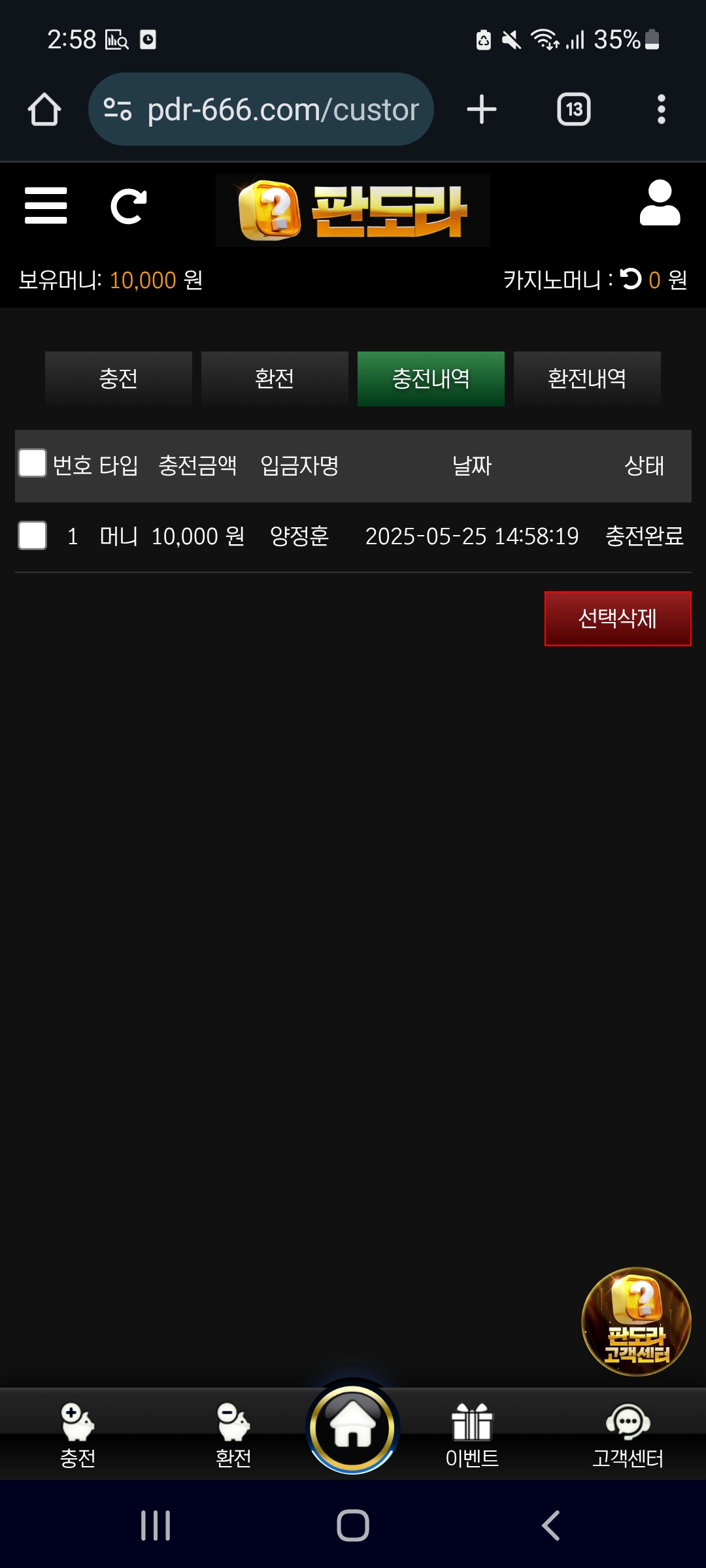The height and width of the screenshot is (1568, 706).
Task: Go to the bottom home button
Action: pos(353,1428)
